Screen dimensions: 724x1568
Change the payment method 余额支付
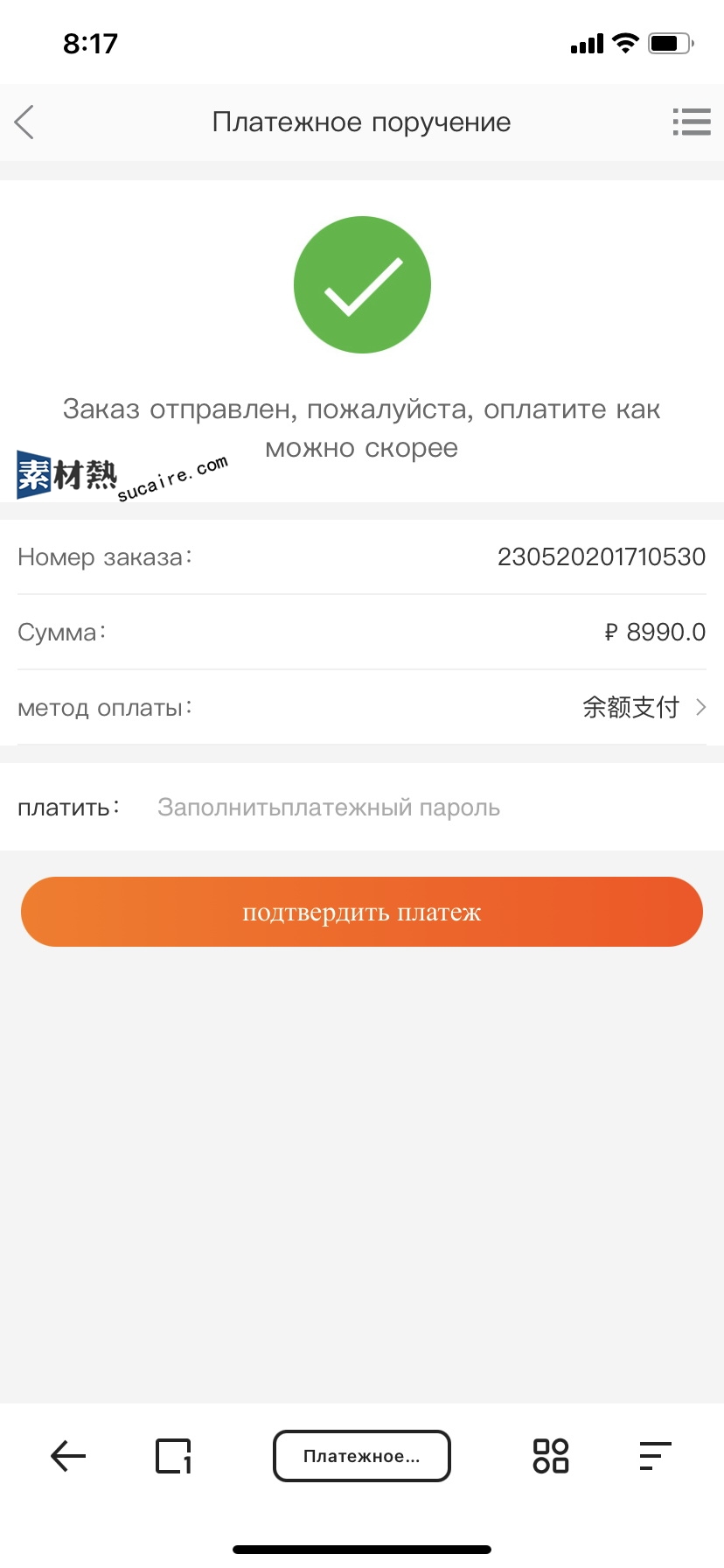pos(644,707)
